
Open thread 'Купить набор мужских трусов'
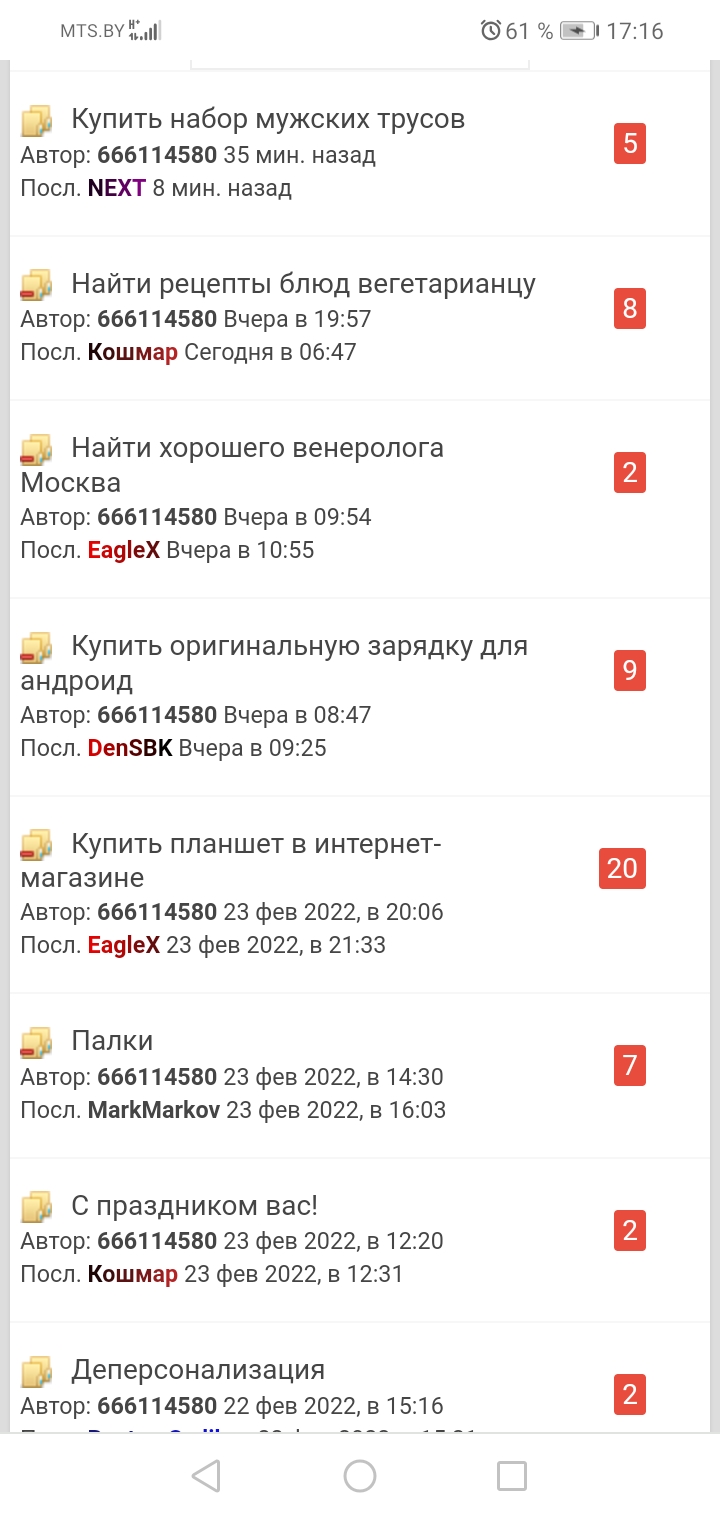(268, 119)
